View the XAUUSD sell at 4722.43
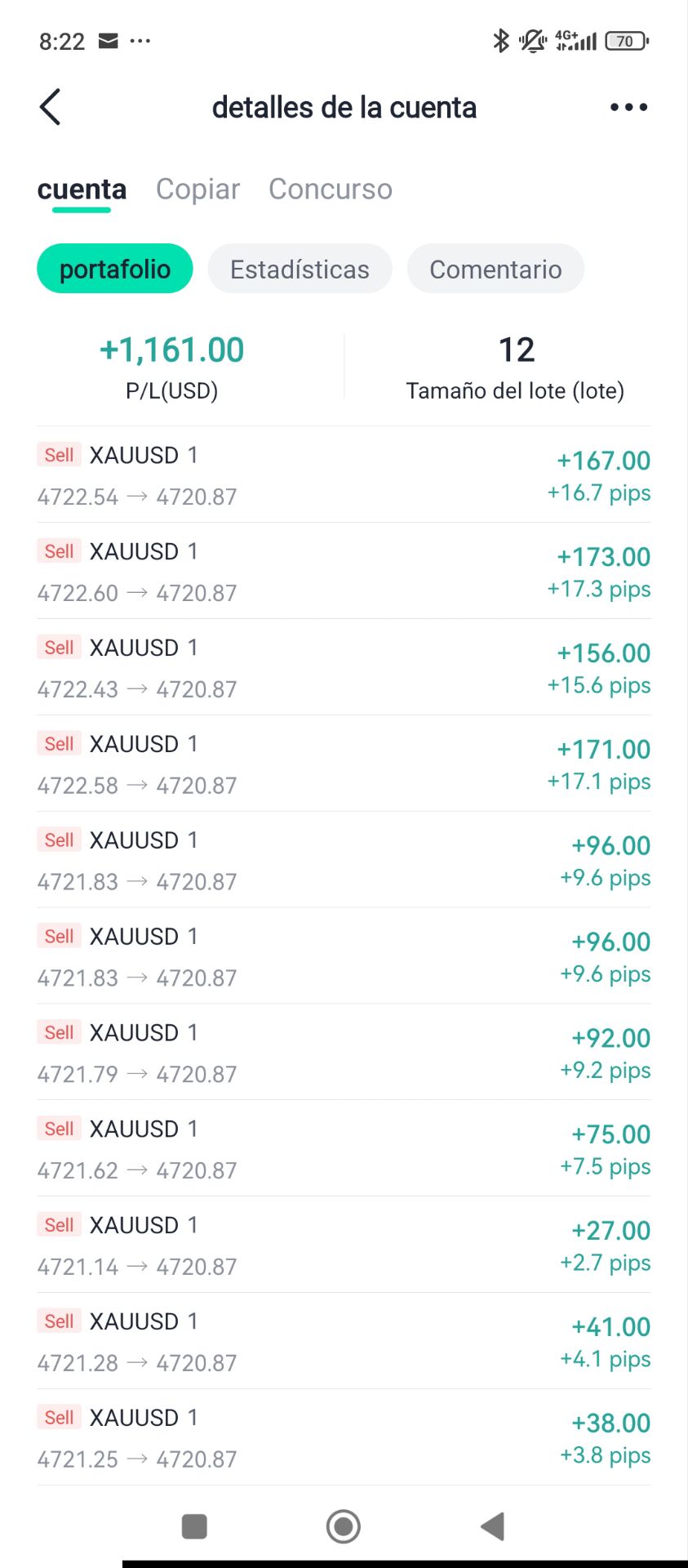The image size is (688, 1568). coord(344,668)
